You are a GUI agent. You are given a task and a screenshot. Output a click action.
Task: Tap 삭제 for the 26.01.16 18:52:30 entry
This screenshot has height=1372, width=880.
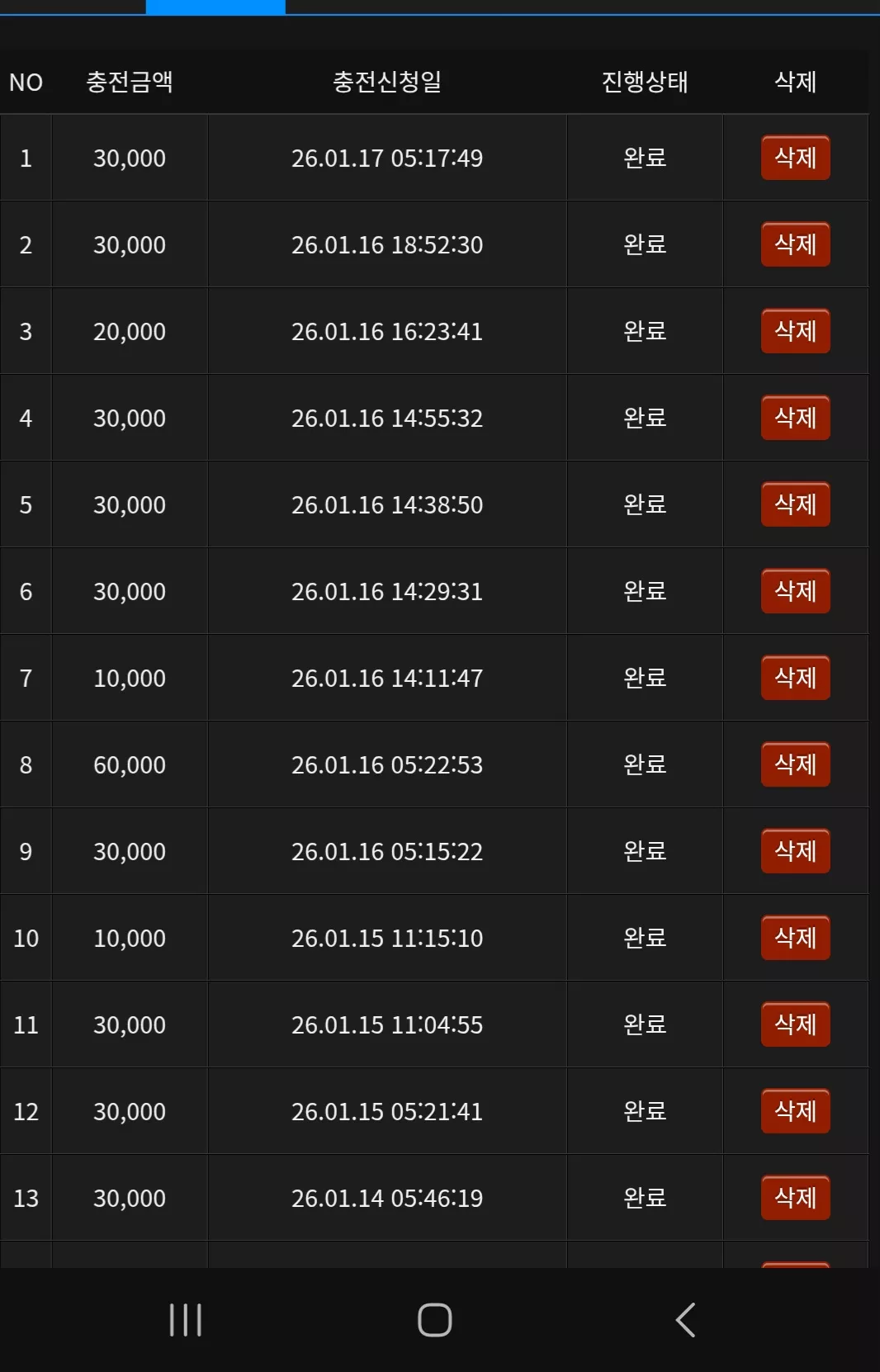pos(795,244)
